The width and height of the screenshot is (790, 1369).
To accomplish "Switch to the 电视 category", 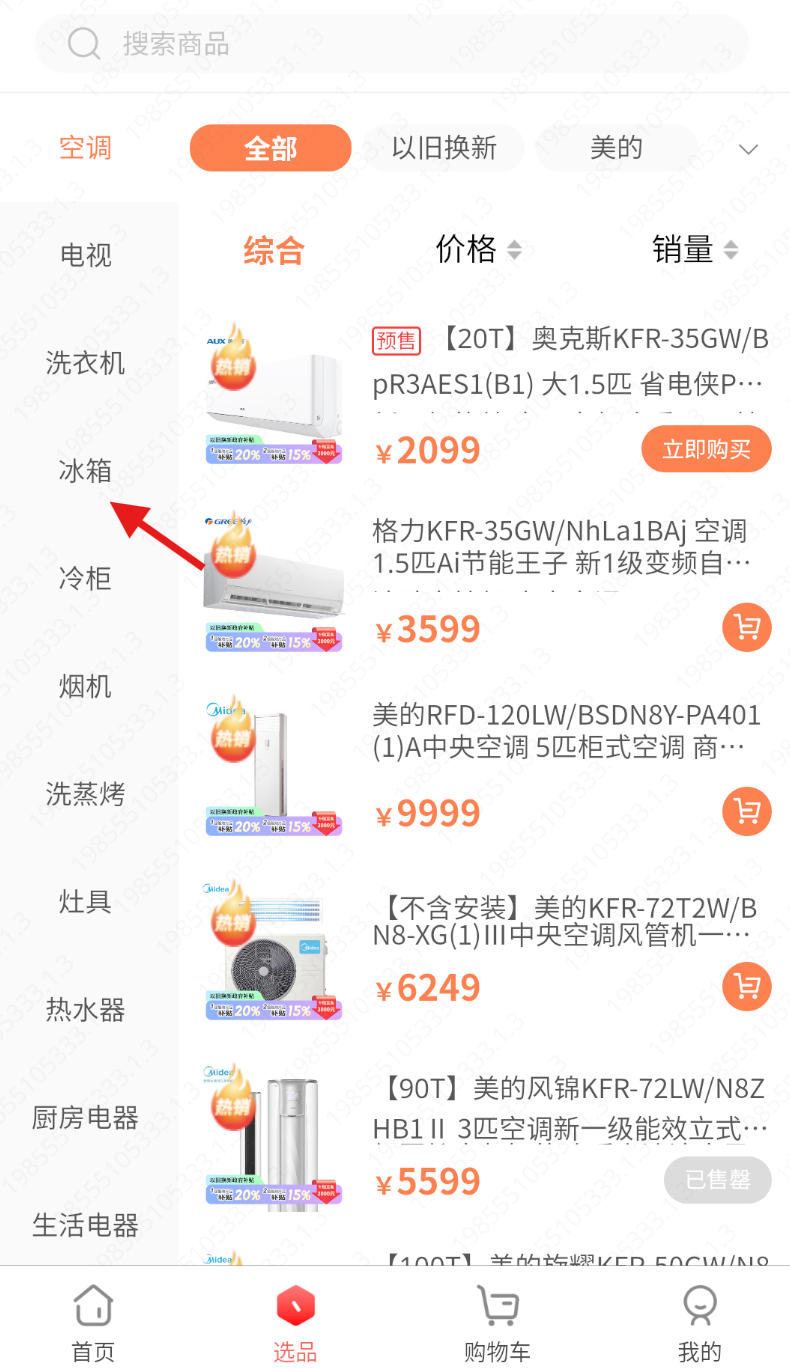I will 85,255.
